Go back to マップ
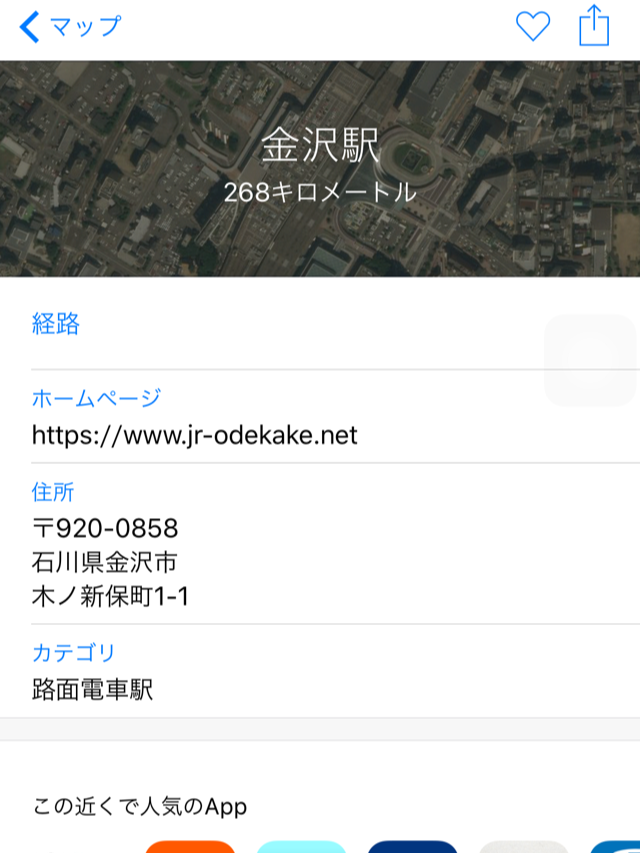This screenshot has width=640, height=853. [x=70, y=27]
